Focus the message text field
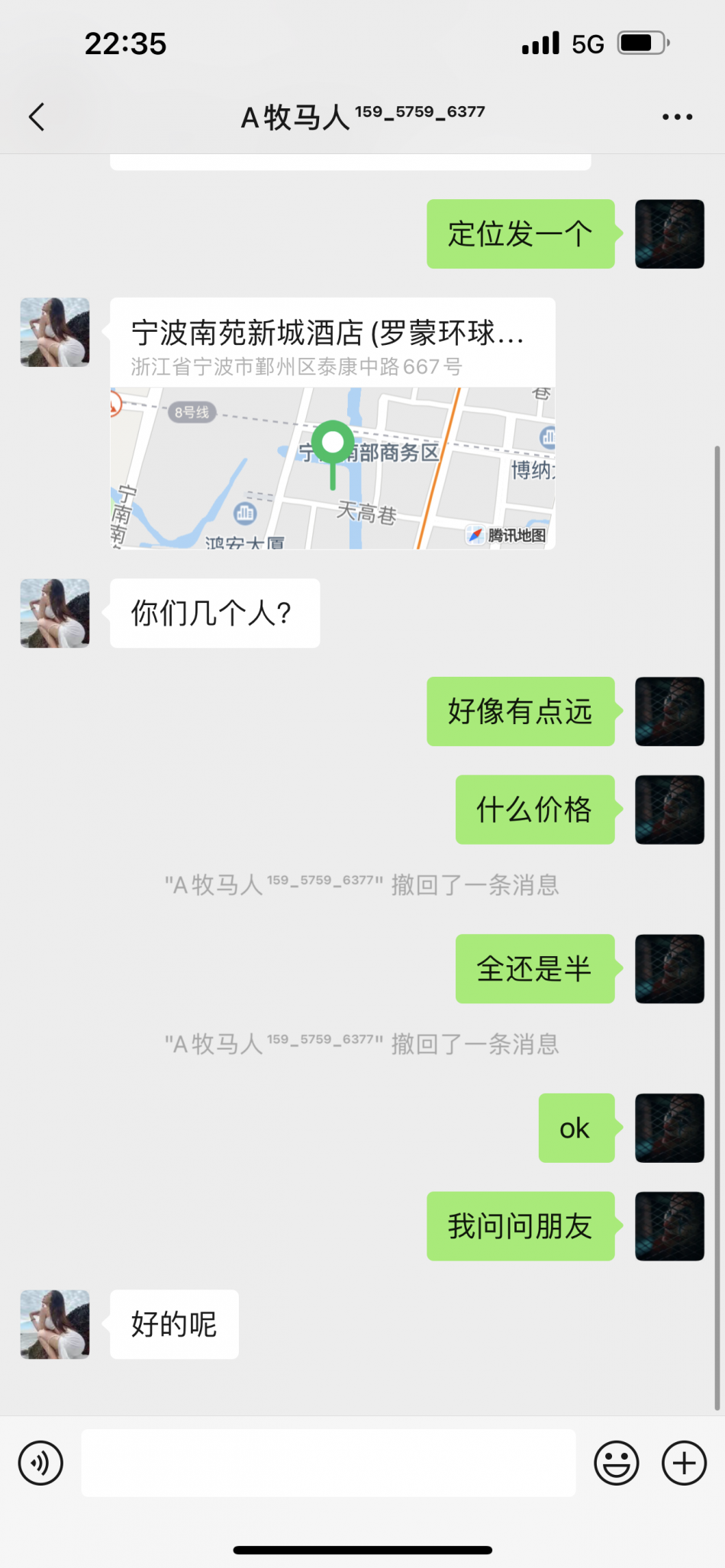The width and height of the screenshot is (725, 1568). pos(328,1463)
